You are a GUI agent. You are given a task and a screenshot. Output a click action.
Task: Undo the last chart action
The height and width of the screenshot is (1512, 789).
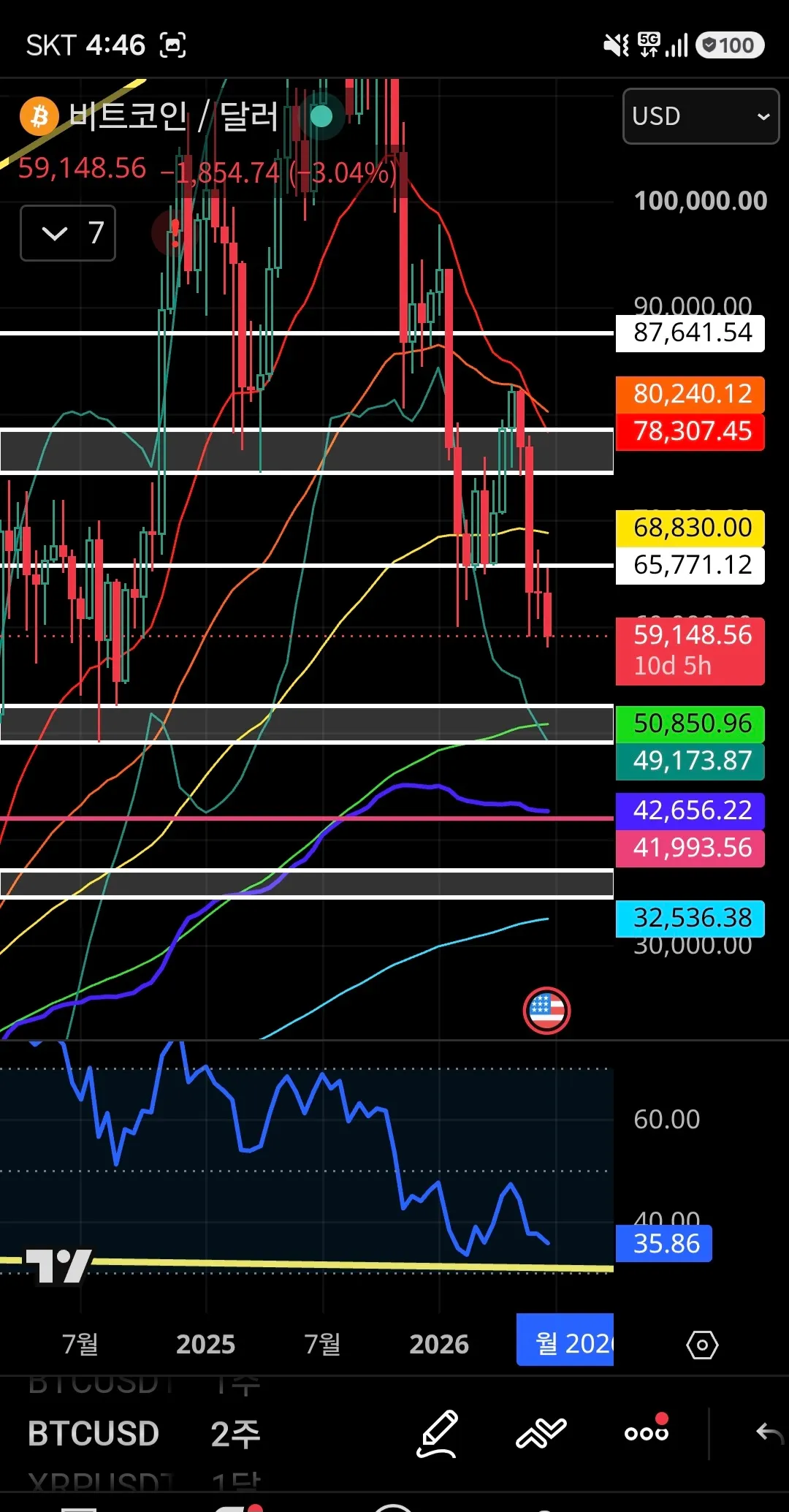click(769, 1433)
